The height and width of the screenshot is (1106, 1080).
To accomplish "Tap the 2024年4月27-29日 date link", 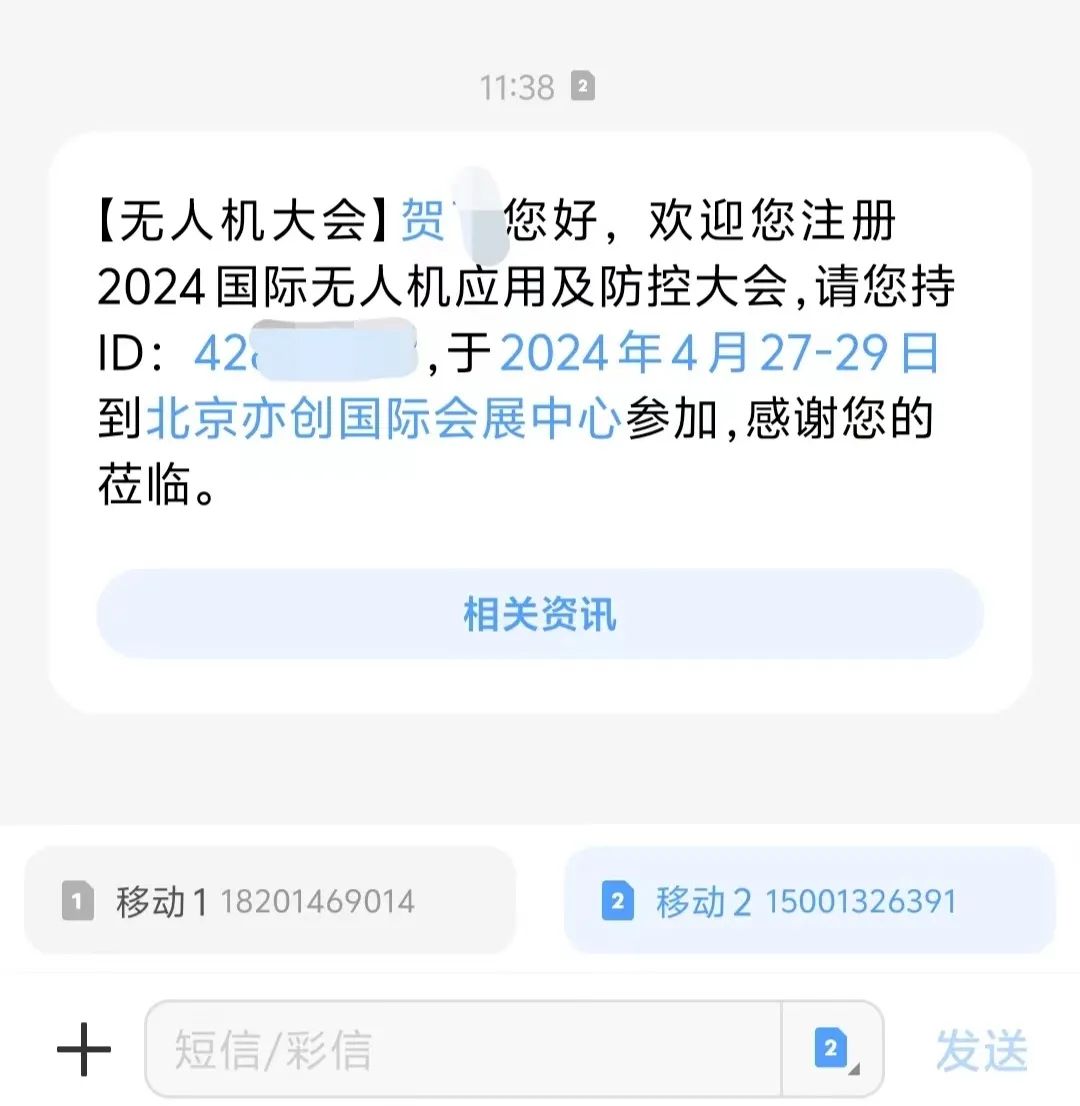I will tap(719, 354).
